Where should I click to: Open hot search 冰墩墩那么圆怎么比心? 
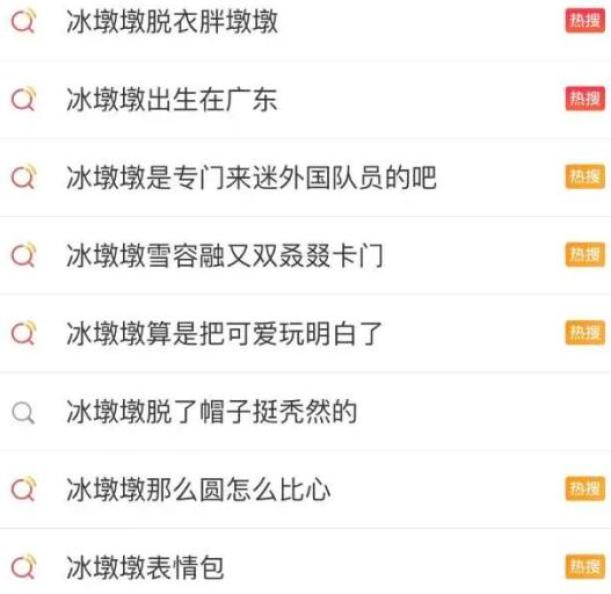tap(198, 489)
